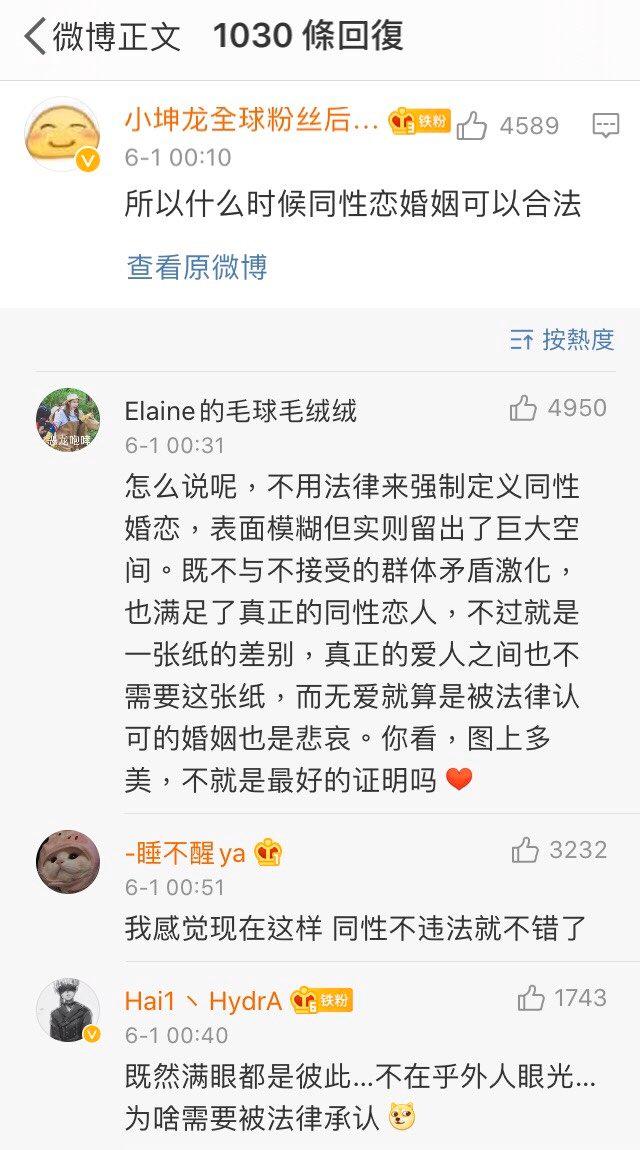
Task: Tap username -睡不醒ya
Action: pos(185,853)
